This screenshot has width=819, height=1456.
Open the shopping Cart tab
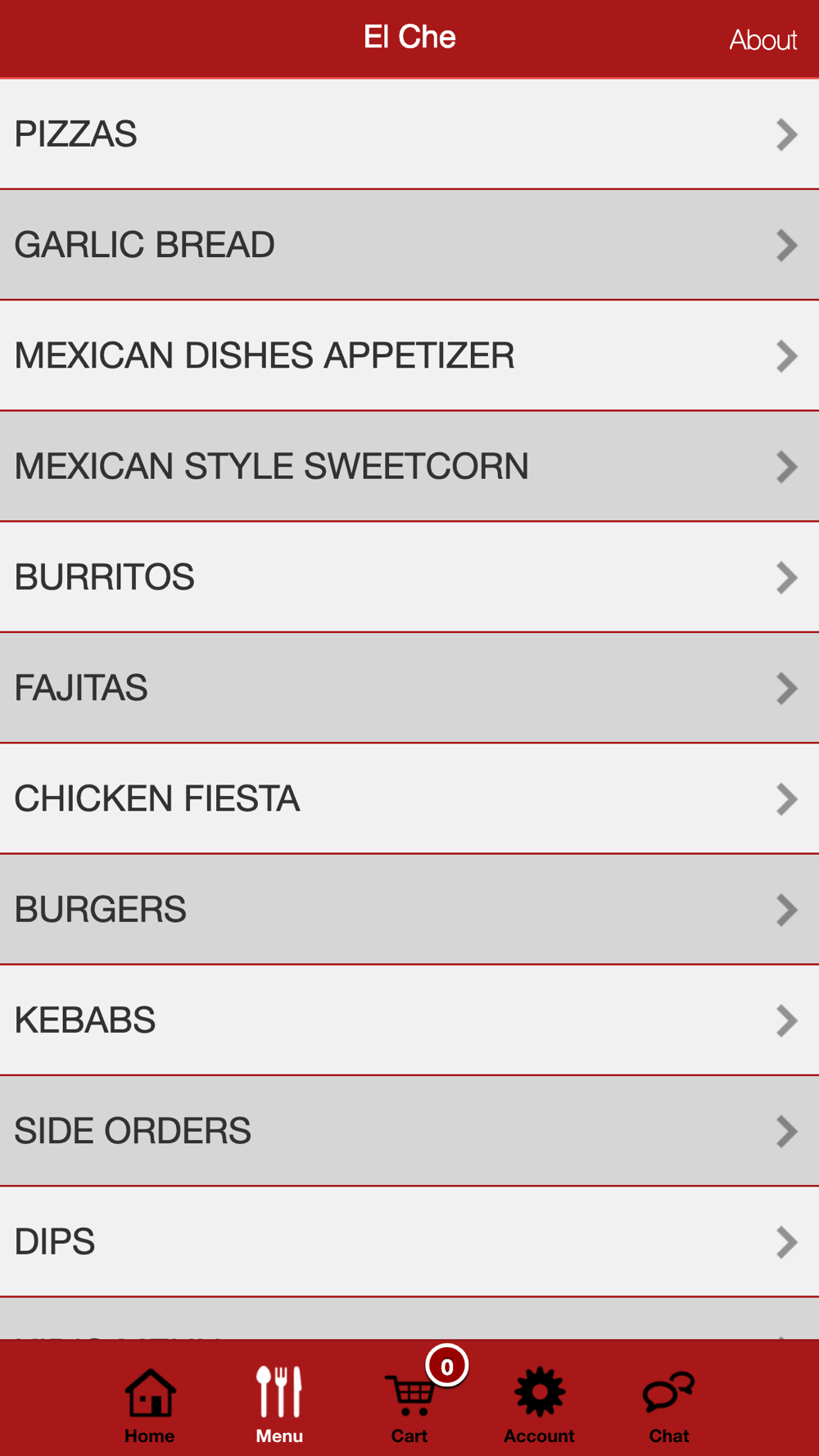(x=409, y=1404)
